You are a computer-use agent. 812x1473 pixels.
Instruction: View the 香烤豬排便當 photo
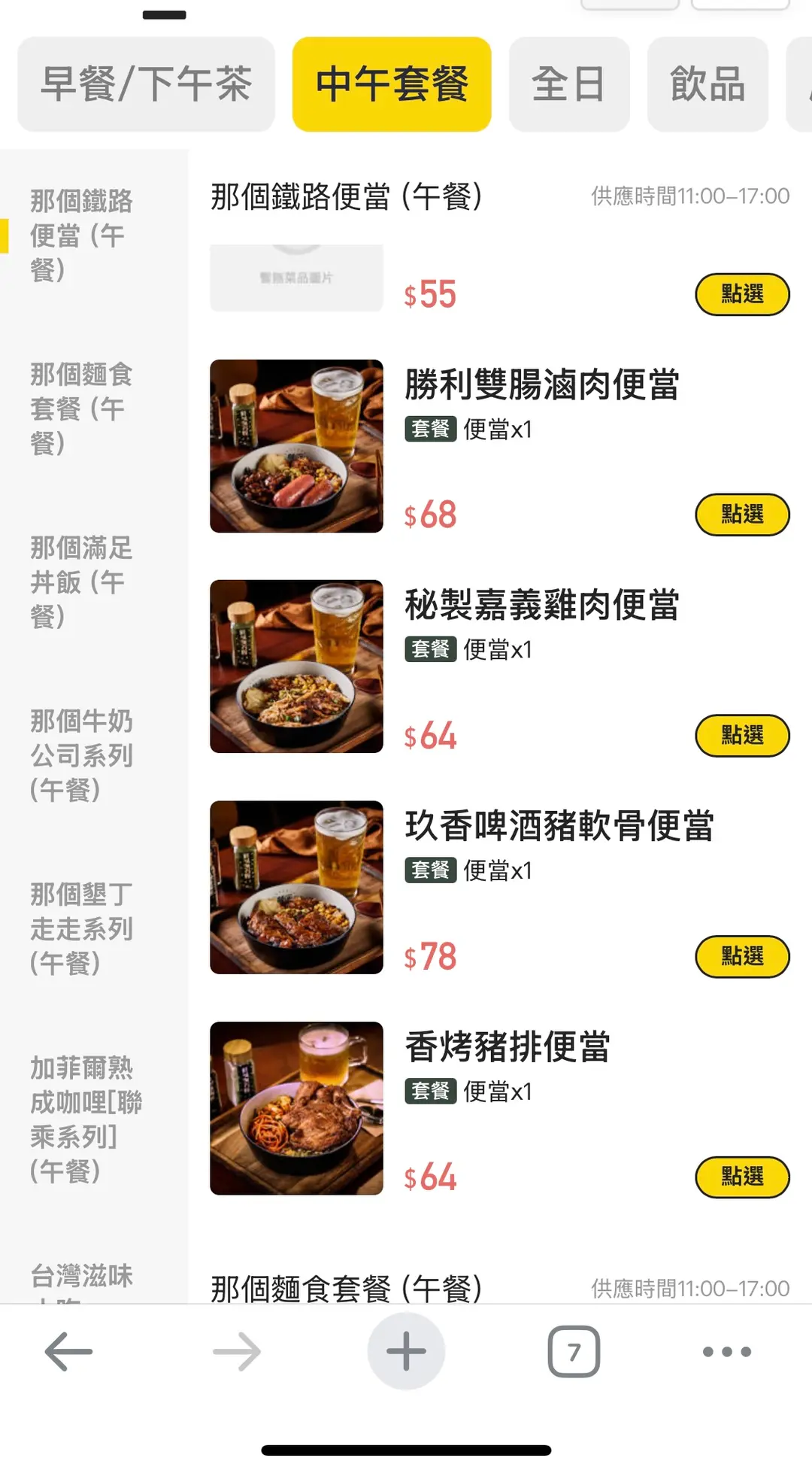(296, 1108)
